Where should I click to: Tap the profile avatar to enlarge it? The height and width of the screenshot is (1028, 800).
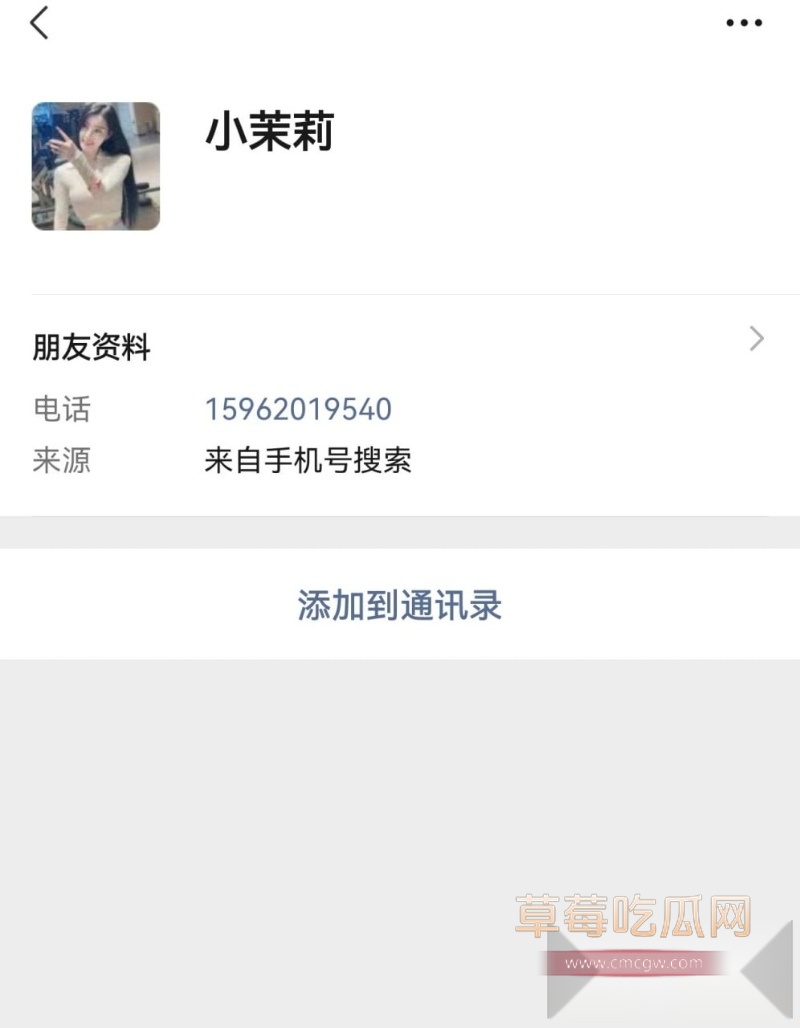click(x=95, y=165)
